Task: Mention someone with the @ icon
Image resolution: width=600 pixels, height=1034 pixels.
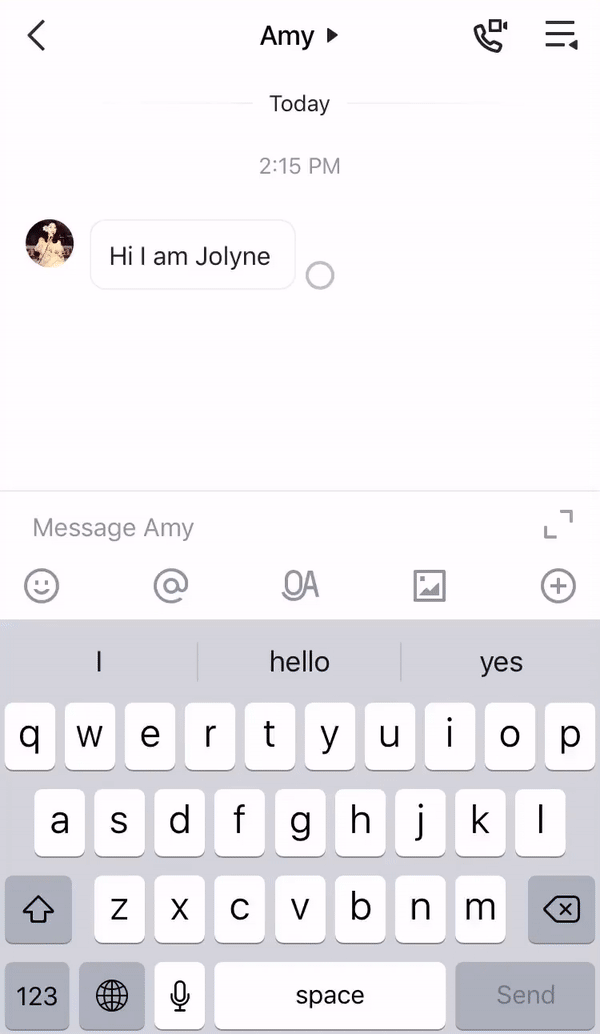Action: coord(171,586)
